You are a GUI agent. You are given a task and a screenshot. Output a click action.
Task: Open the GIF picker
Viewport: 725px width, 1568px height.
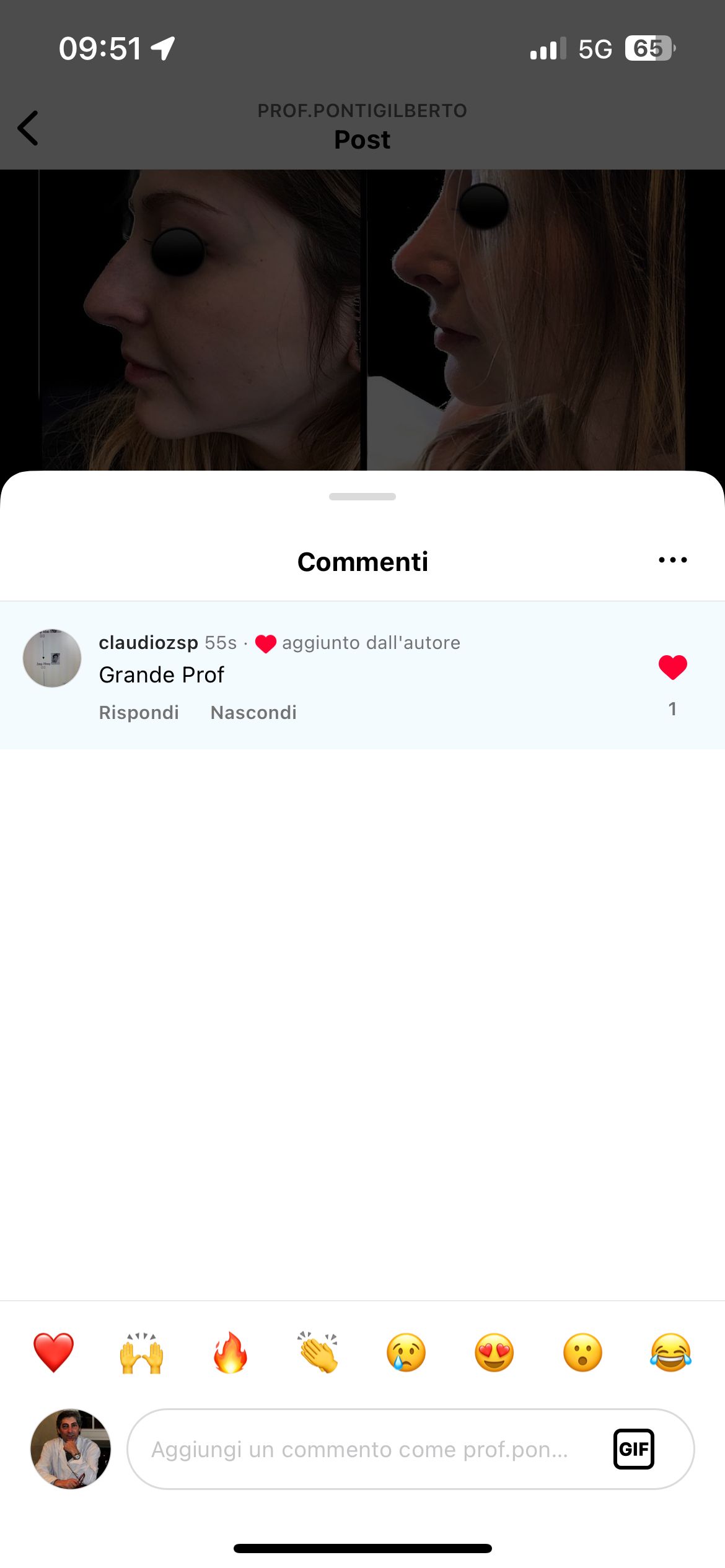633,1449
